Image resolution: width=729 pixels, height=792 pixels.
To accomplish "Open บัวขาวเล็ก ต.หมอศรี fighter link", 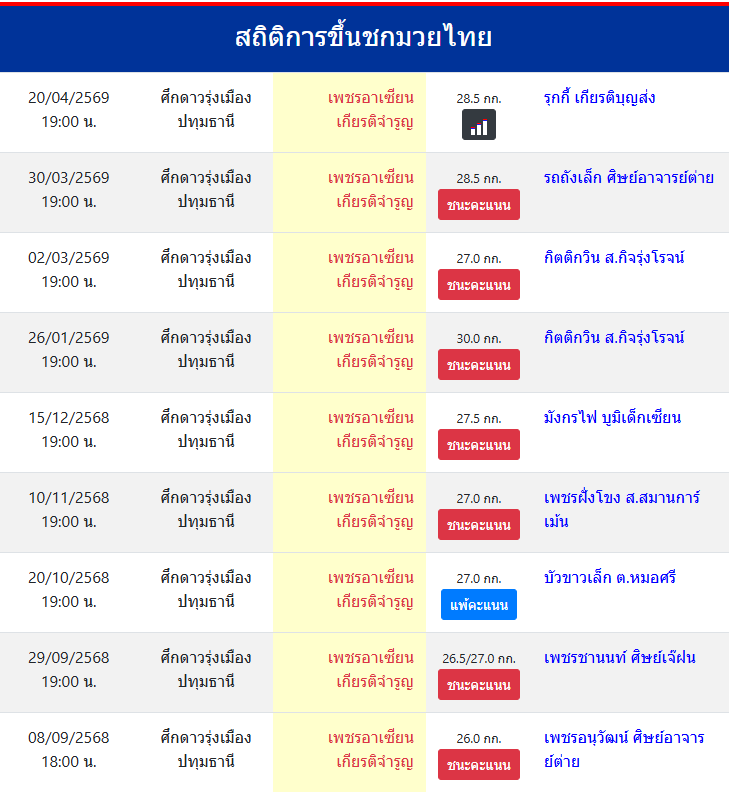I will pos(610,578).
